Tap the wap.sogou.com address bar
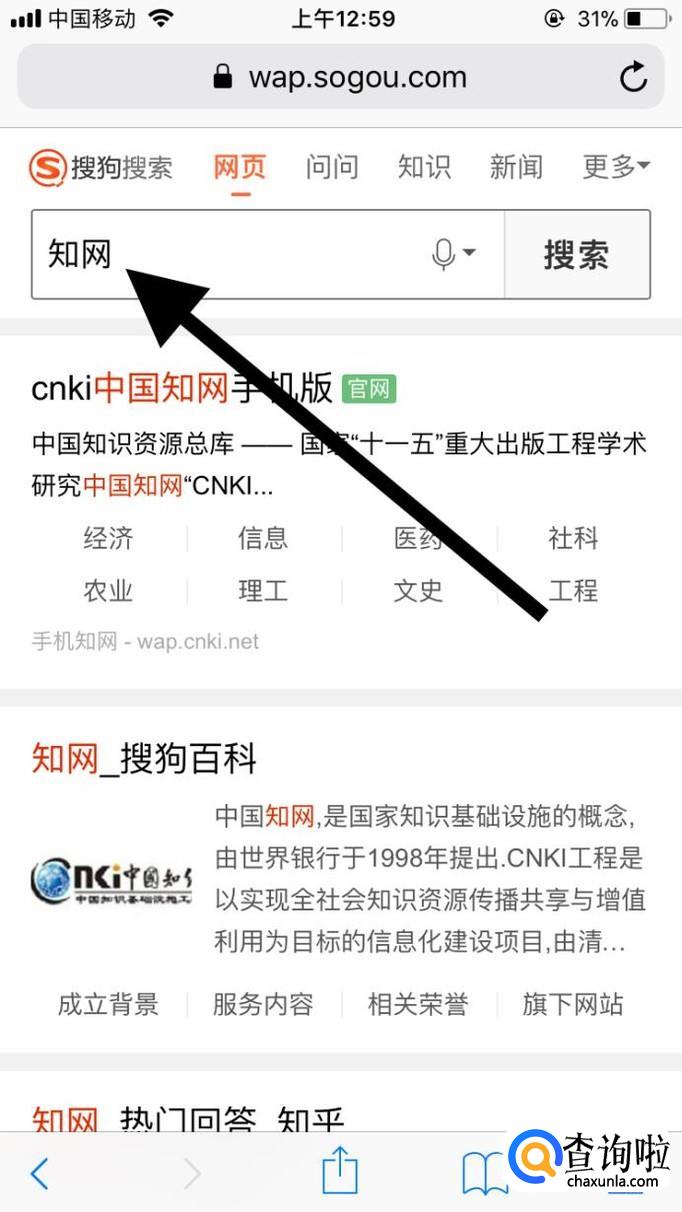The width and height of the screenshot is (682, 1212). (340, 77)
